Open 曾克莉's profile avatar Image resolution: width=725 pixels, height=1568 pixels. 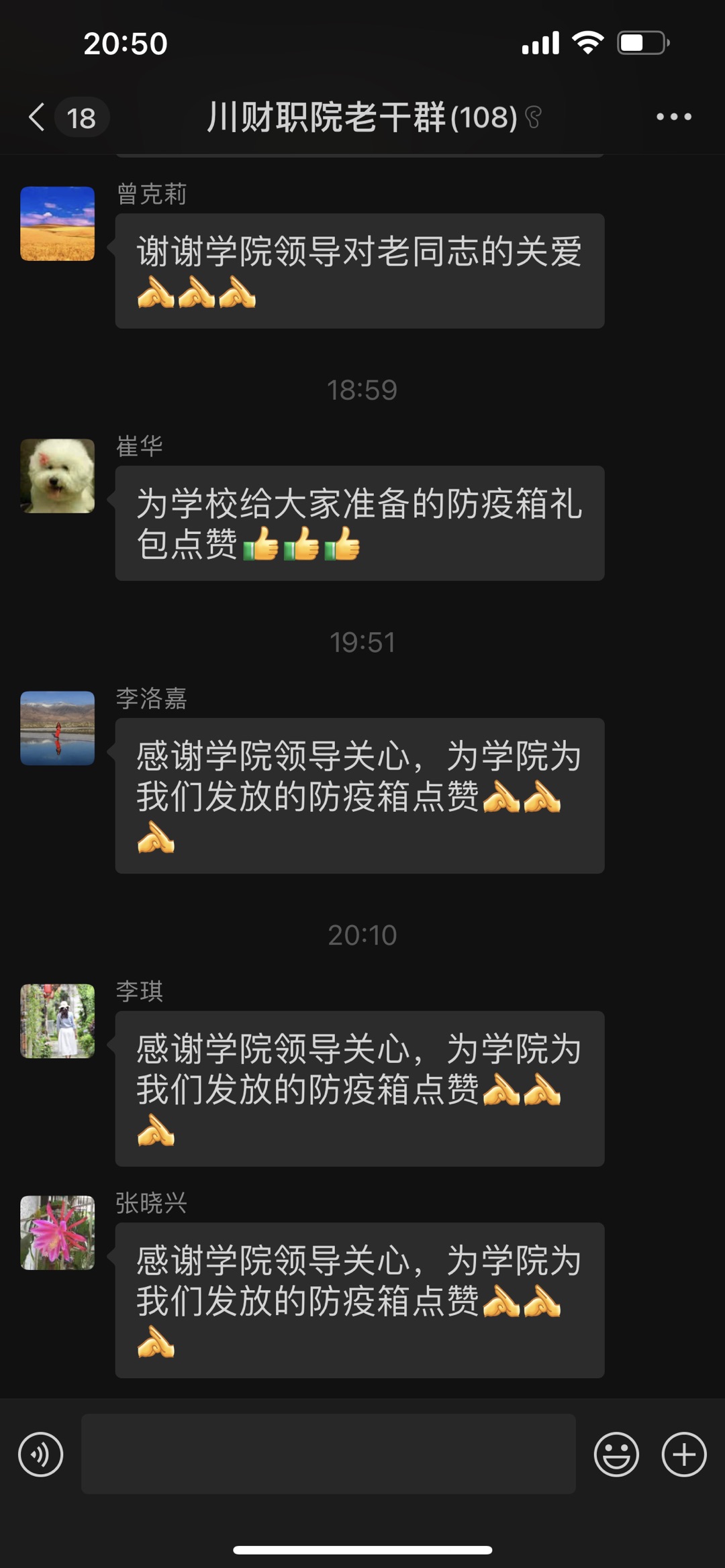click(x=58, y=223)
